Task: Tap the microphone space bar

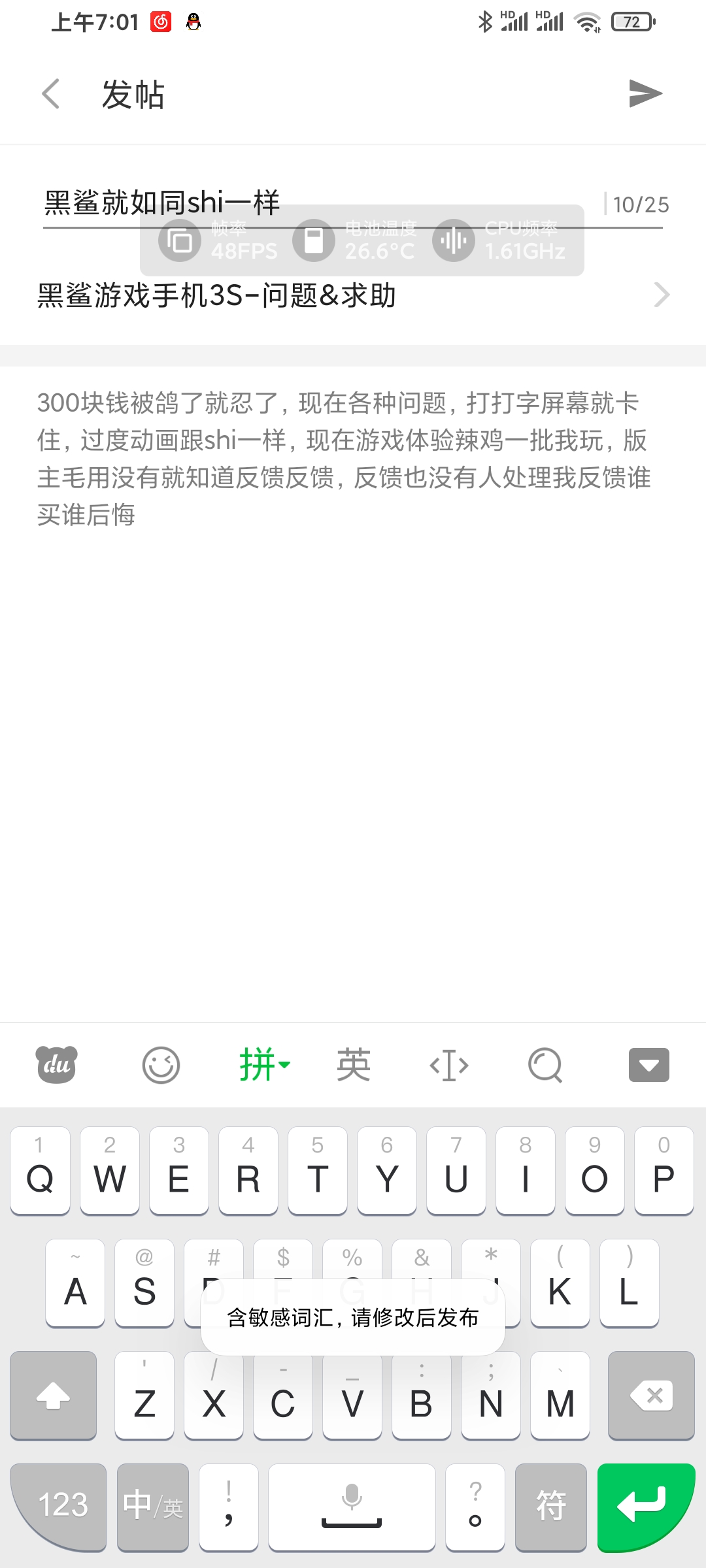Action: pos(352,1507)
